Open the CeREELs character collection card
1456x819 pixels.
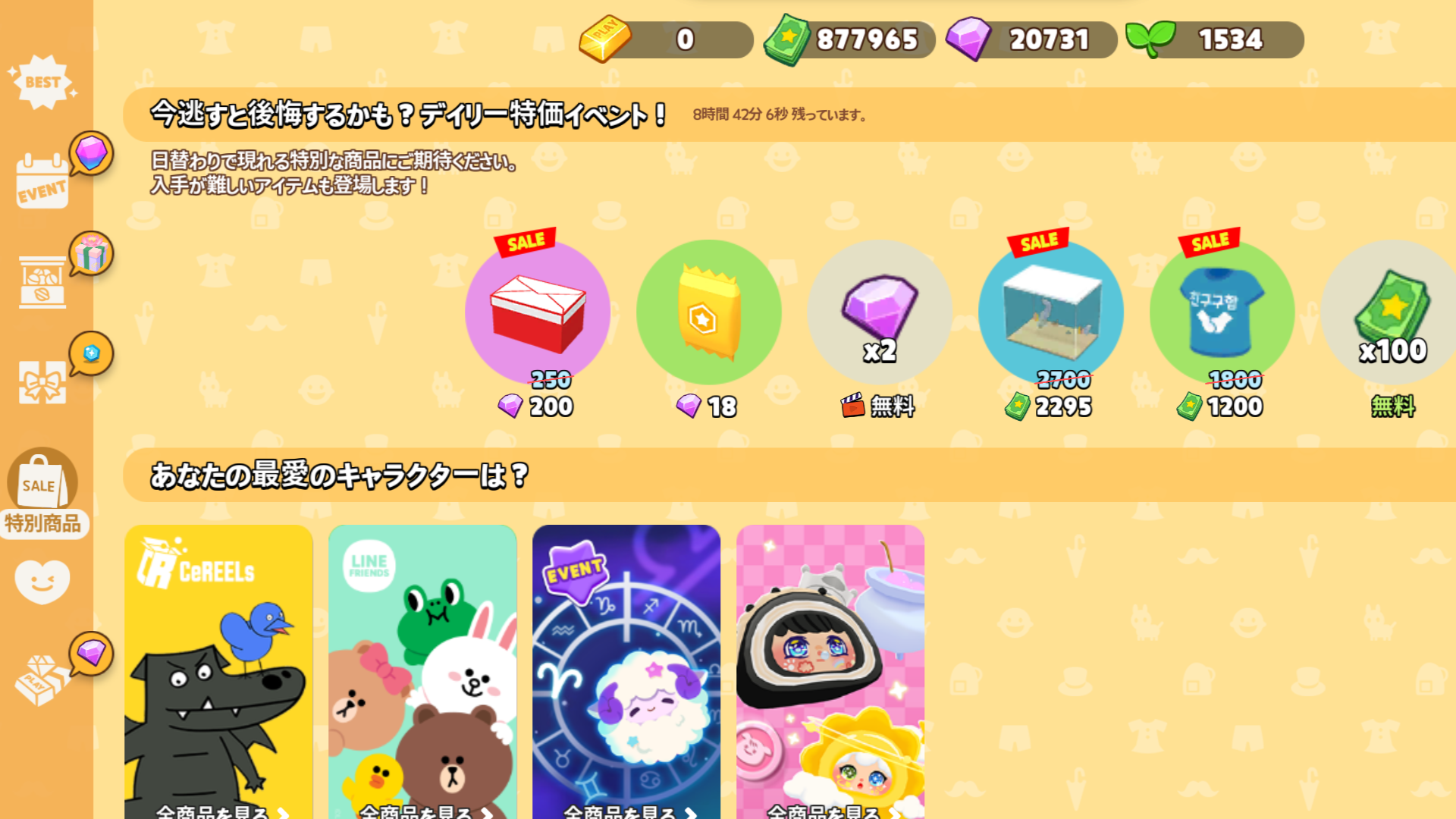[219, 671]
